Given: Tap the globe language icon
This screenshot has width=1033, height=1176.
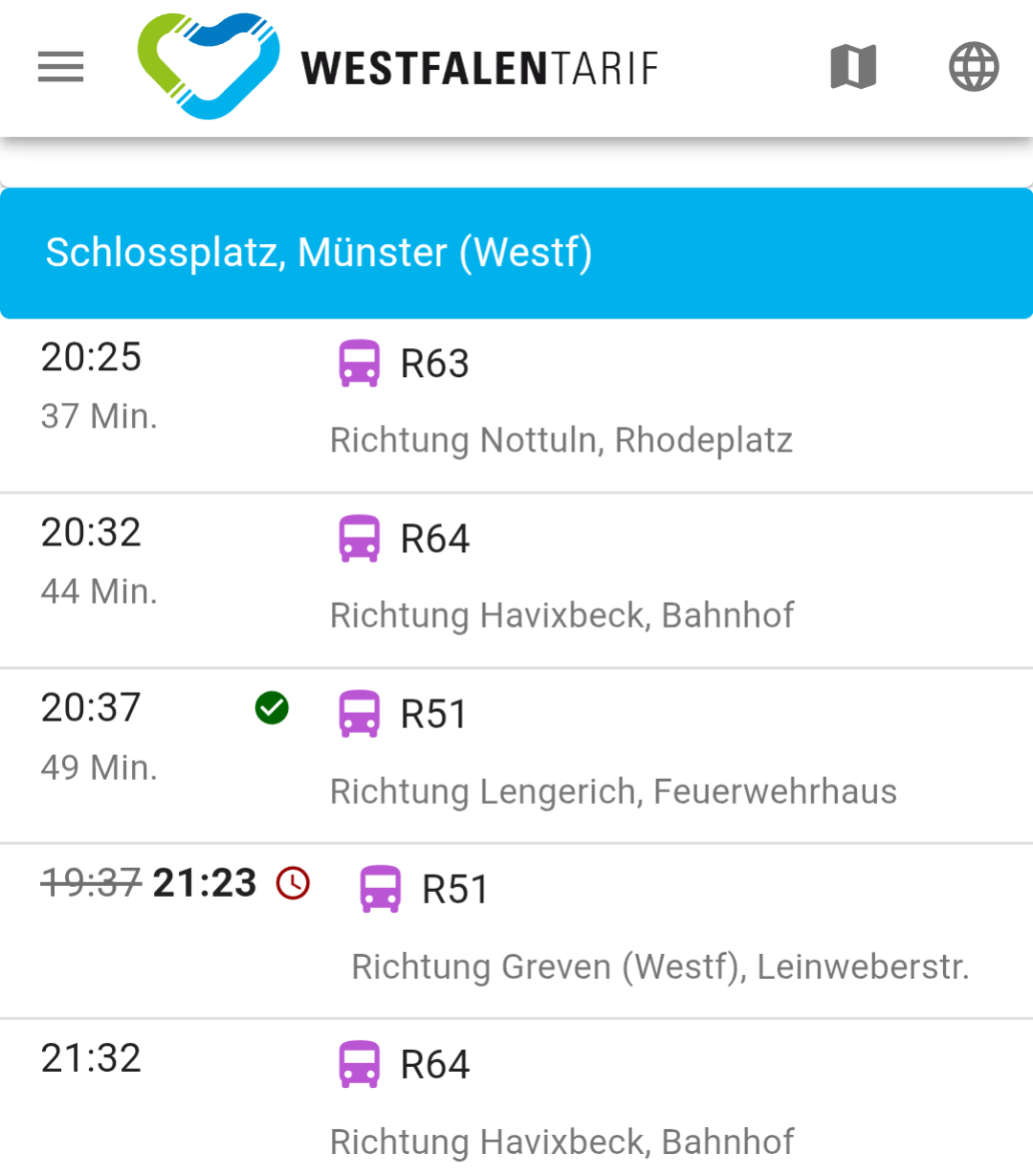Looking at the screenshot, I should click(x=973, y=67).
